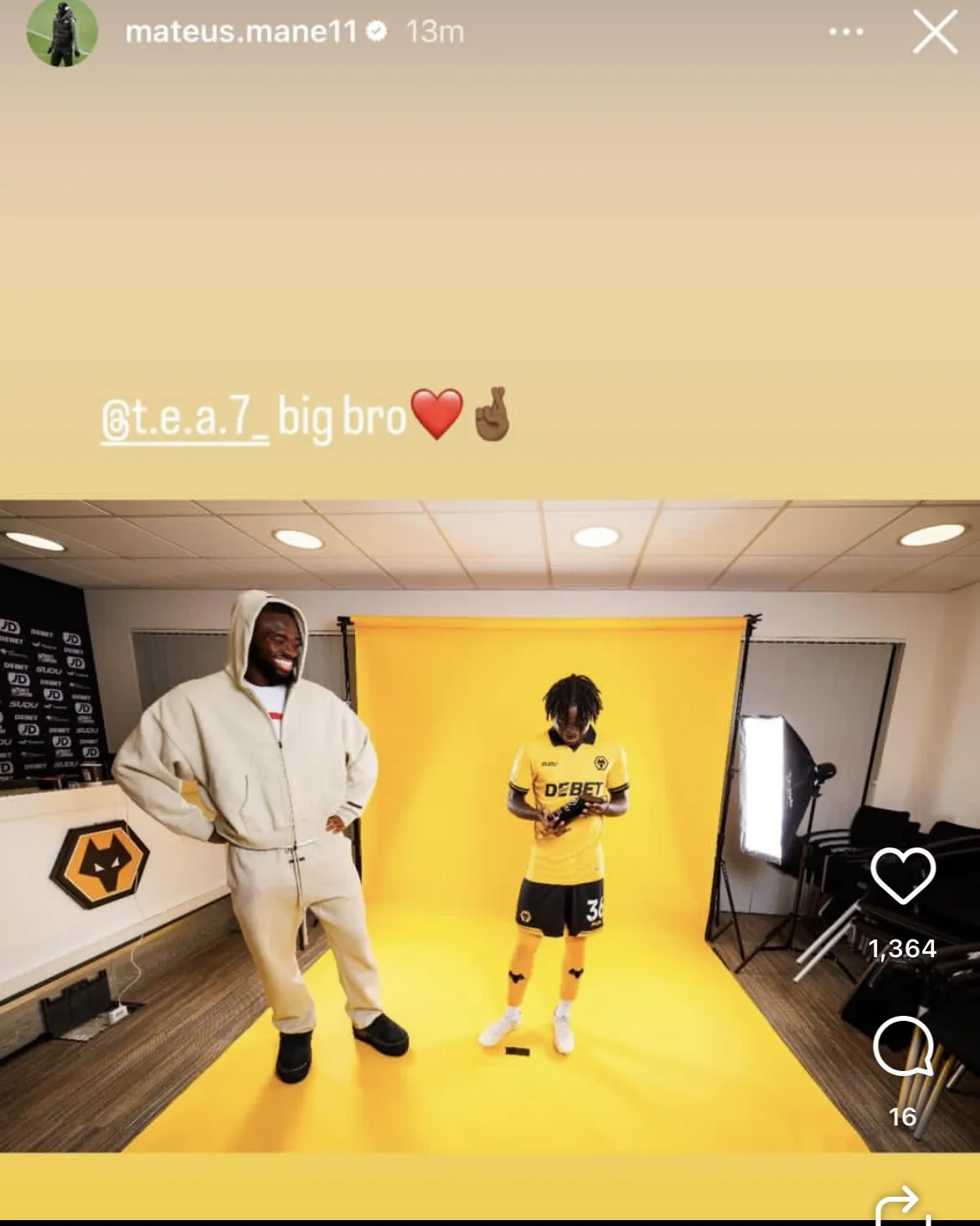
Task: Tap the mateus.mane11 username
Action: (240, 32)
